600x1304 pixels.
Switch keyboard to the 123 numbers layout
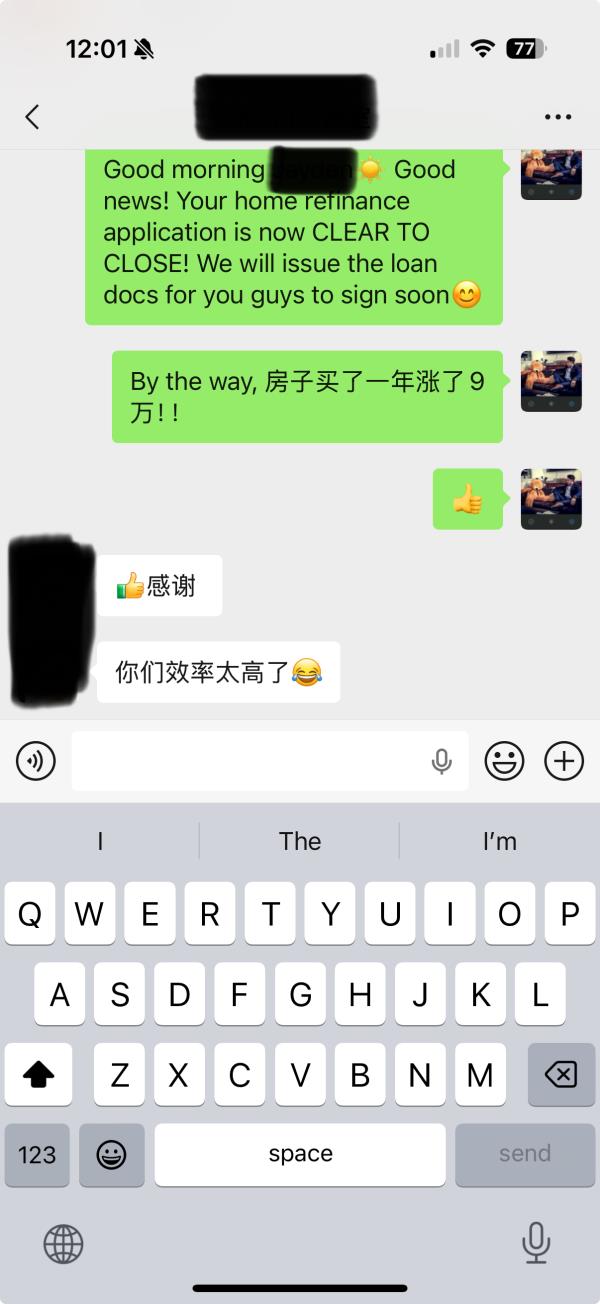coord(37,1155)
